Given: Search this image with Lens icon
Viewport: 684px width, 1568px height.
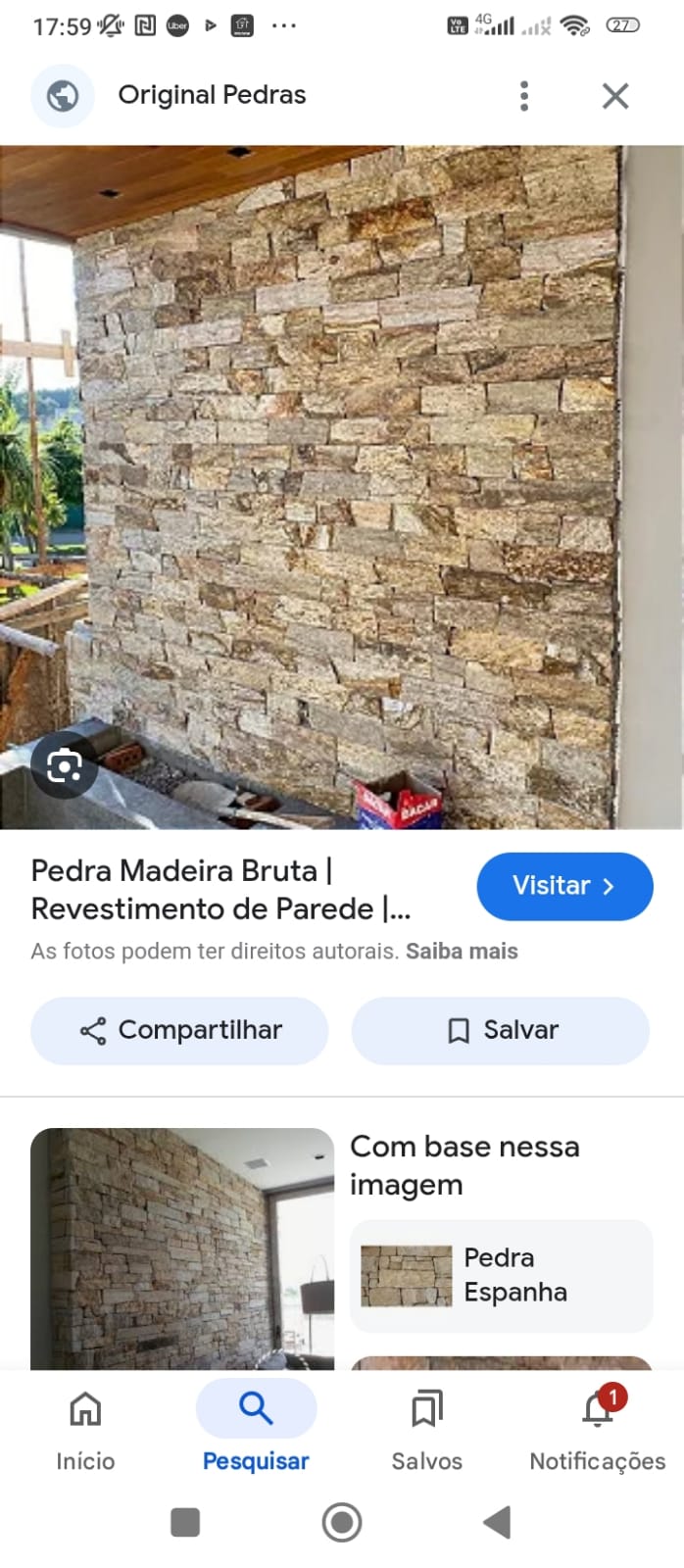Looking at the screenshot, I should tap(64, 765).
